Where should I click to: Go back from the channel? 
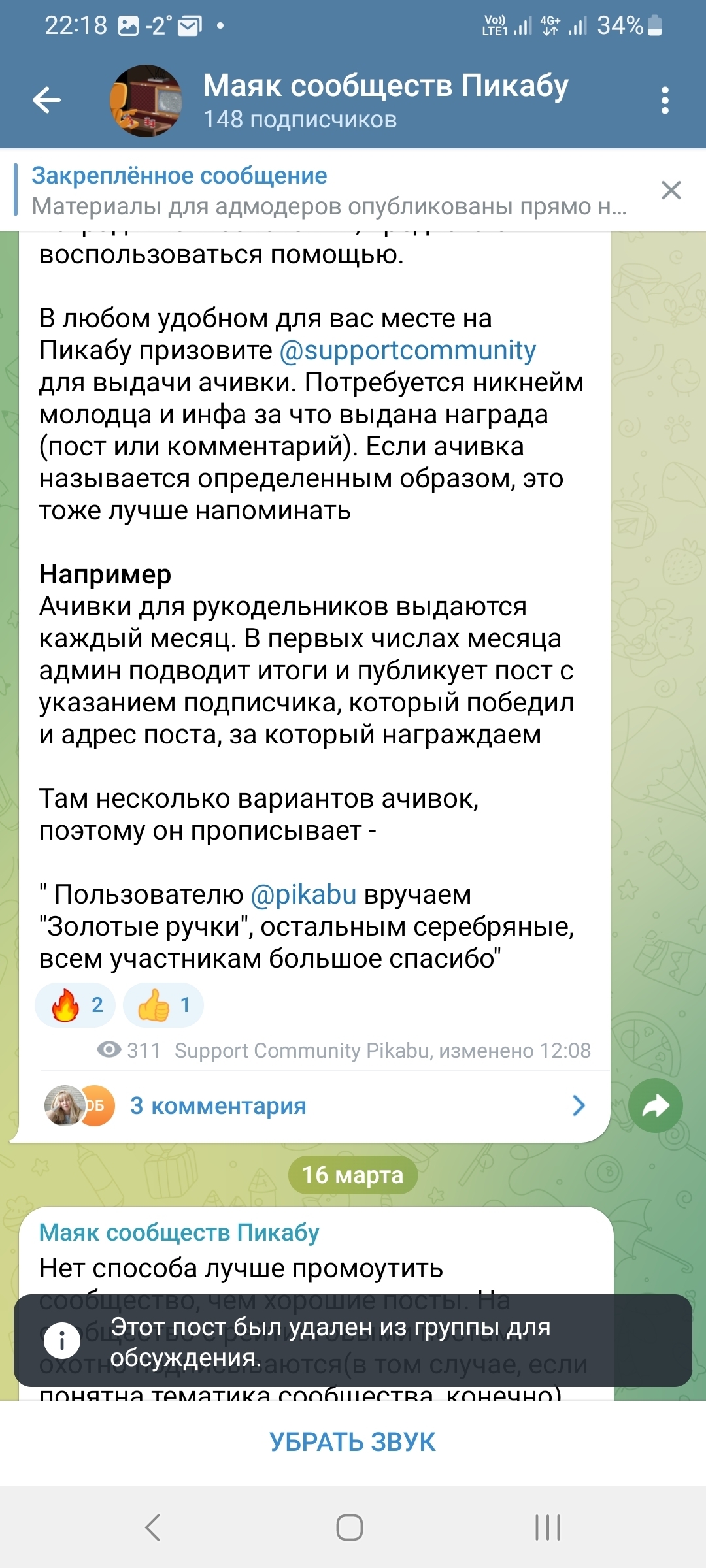coord(47,101)
